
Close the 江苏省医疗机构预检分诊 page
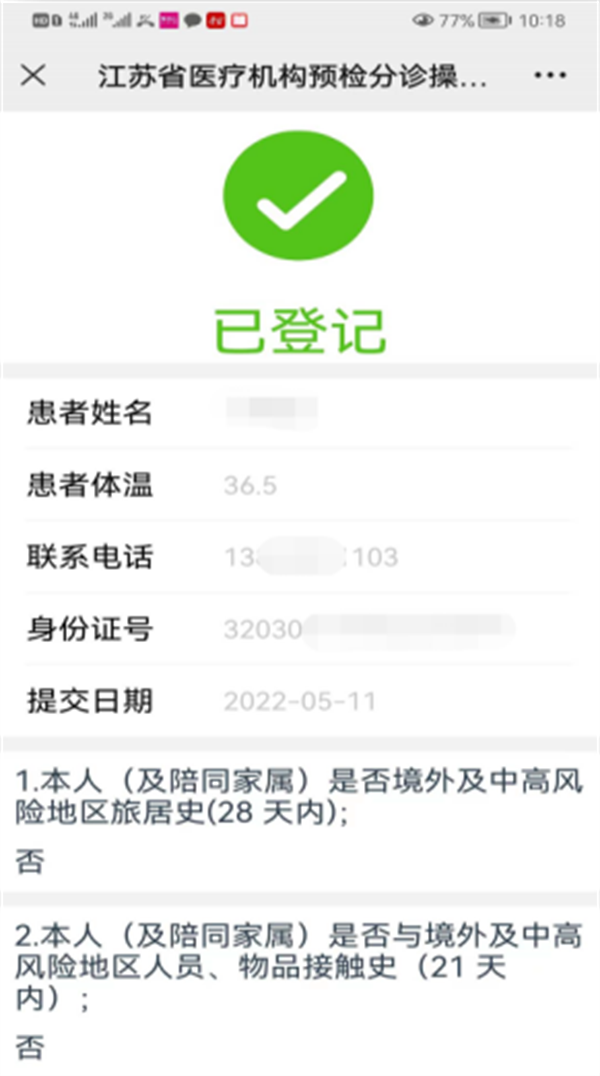[x=33, y=77]
